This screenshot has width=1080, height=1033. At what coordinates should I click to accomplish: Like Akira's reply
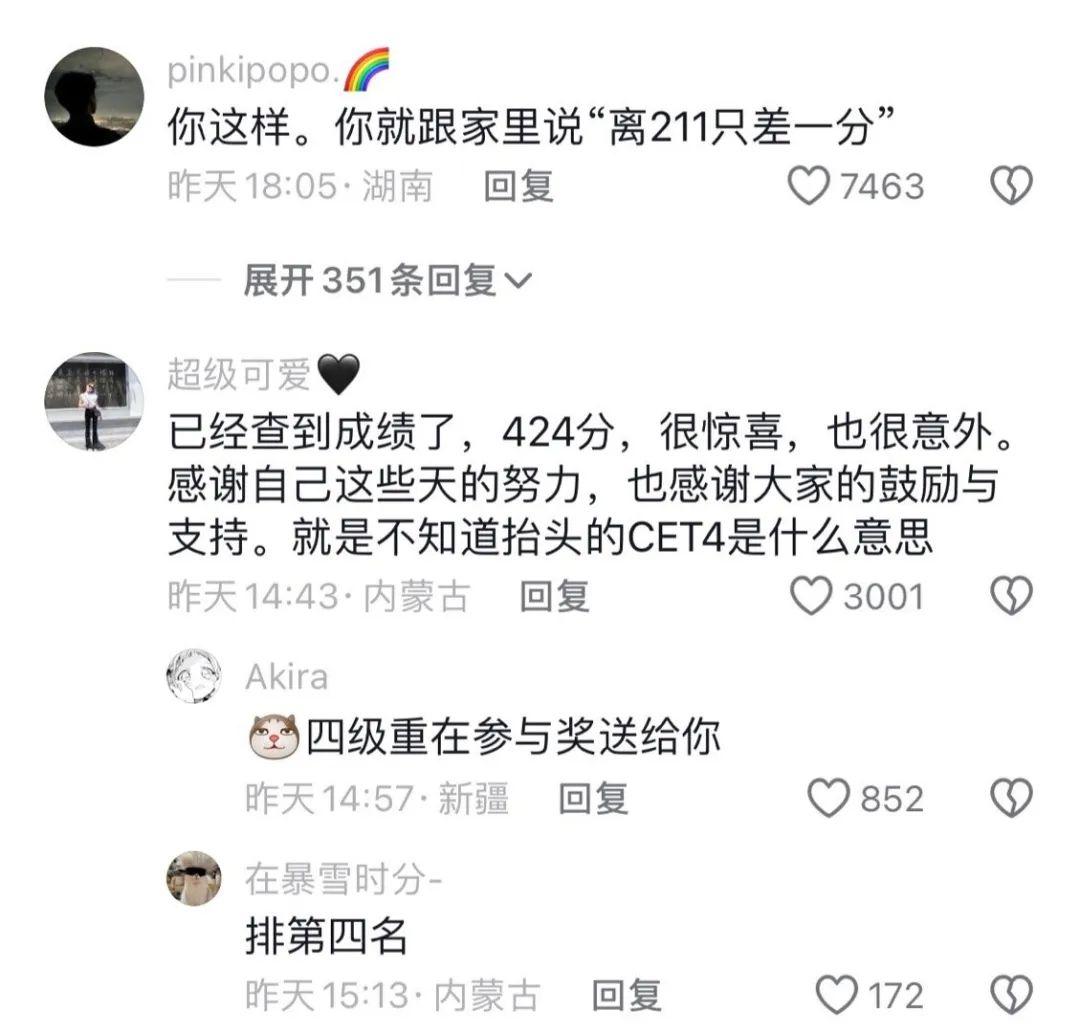pos(827,798)
